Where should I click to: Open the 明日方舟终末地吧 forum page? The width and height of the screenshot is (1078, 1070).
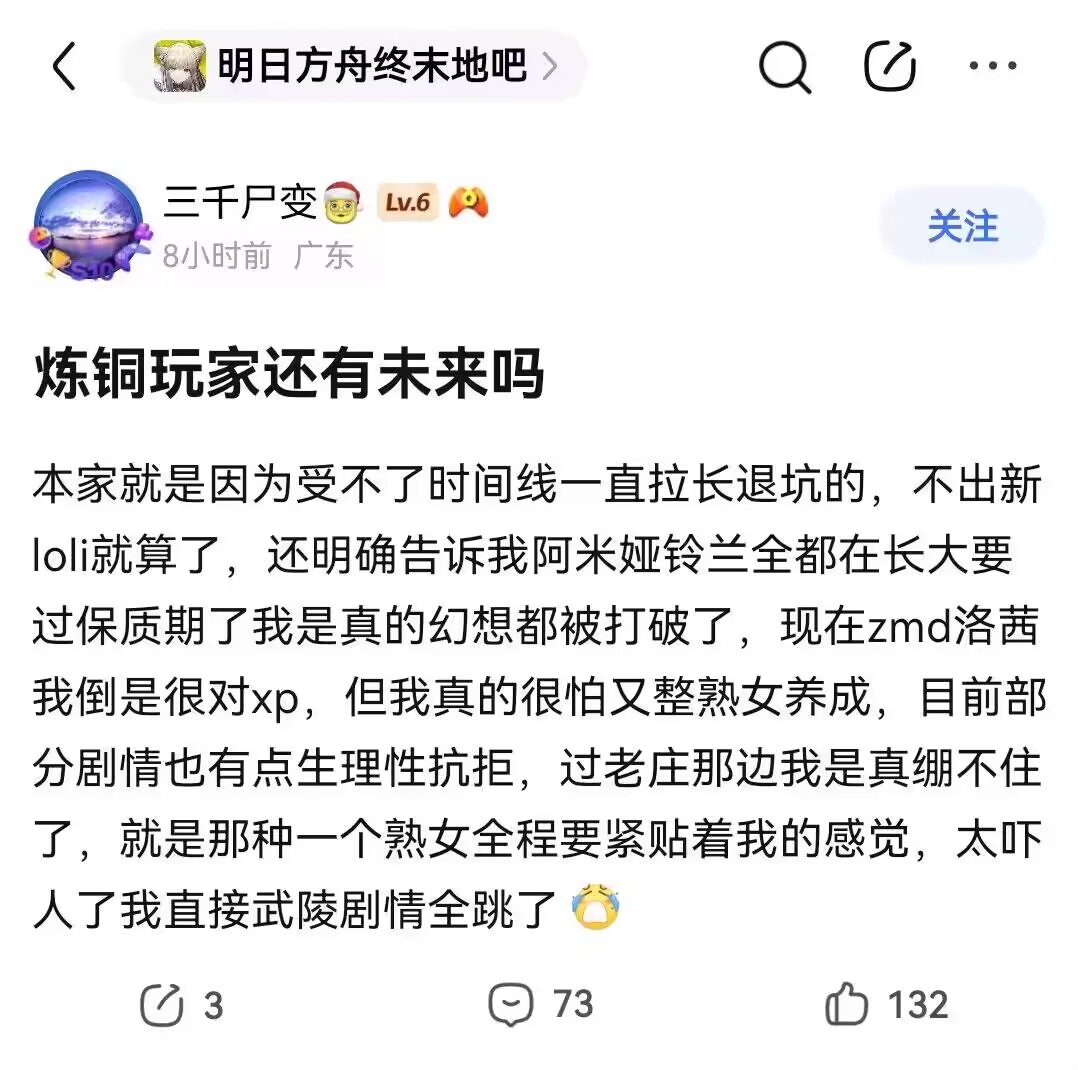[354, 66]
